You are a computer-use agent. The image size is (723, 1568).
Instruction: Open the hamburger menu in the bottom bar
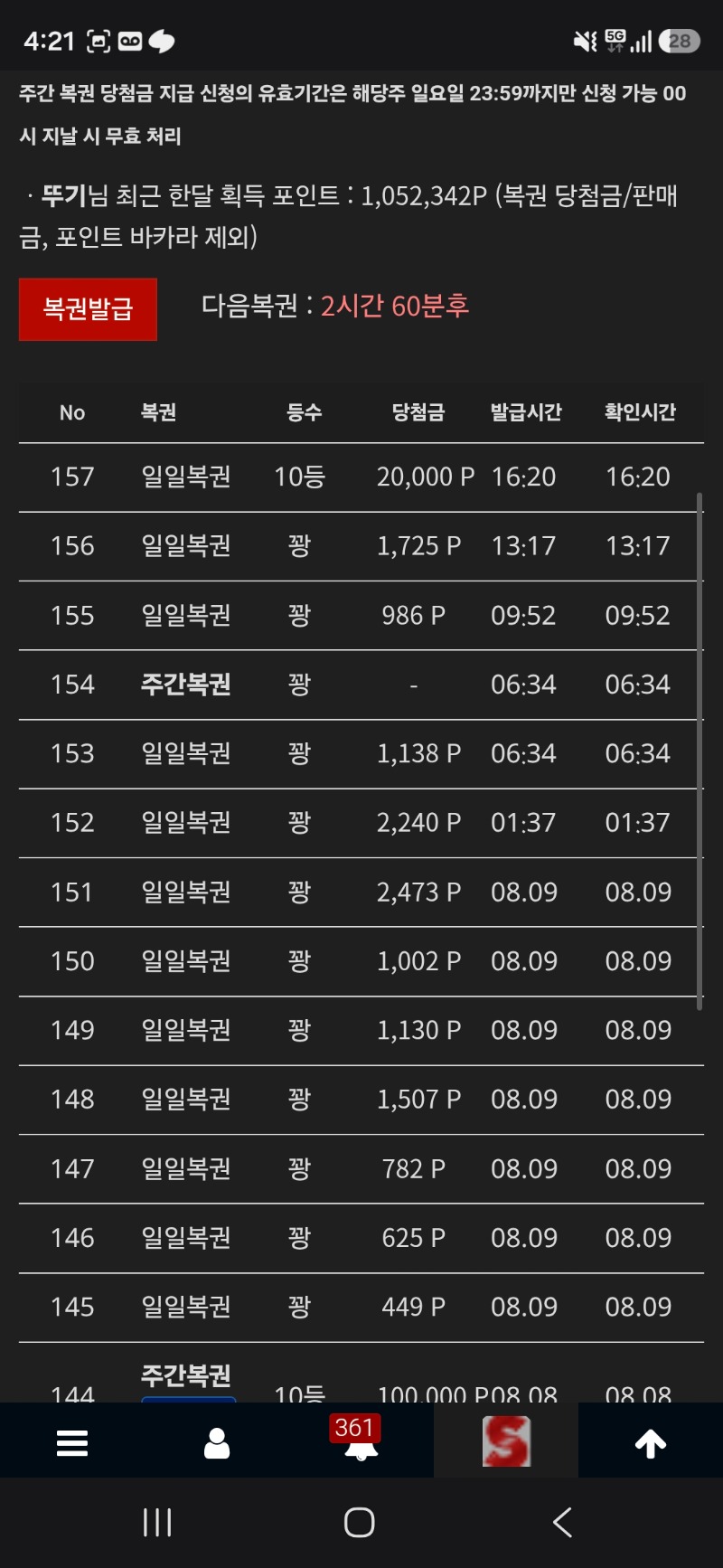tap(72, 1443)
